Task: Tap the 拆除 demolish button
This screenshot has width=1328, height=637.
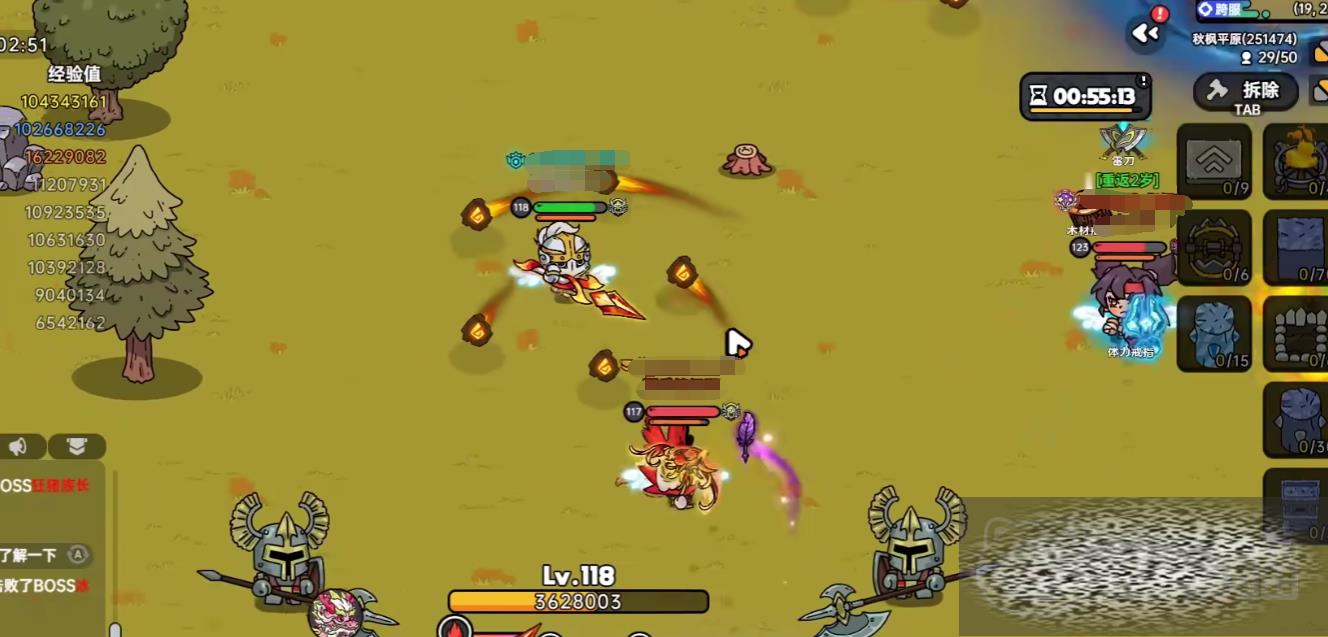Action: (x=1245, y=91)
